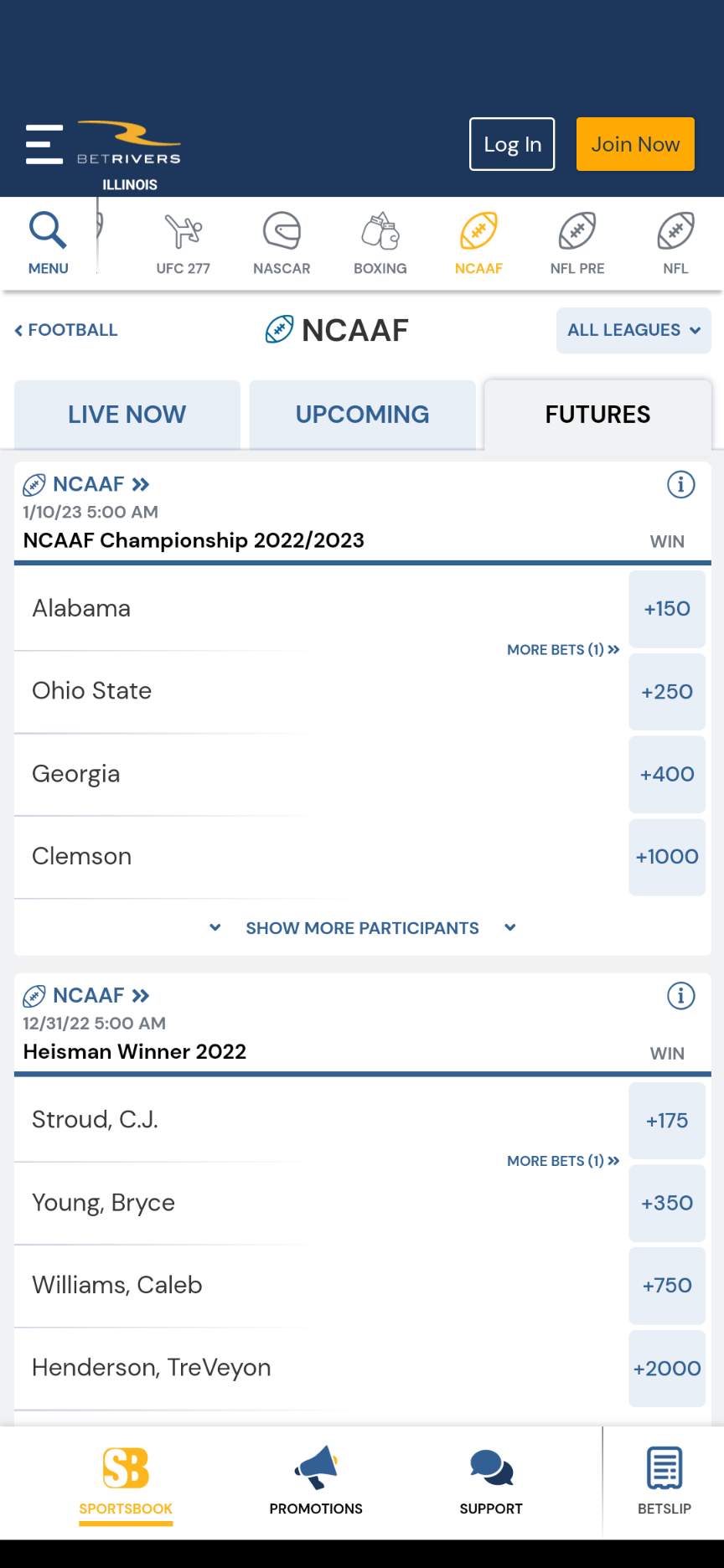Expand Show More Participants for the championship

click(x=362, y=927)
